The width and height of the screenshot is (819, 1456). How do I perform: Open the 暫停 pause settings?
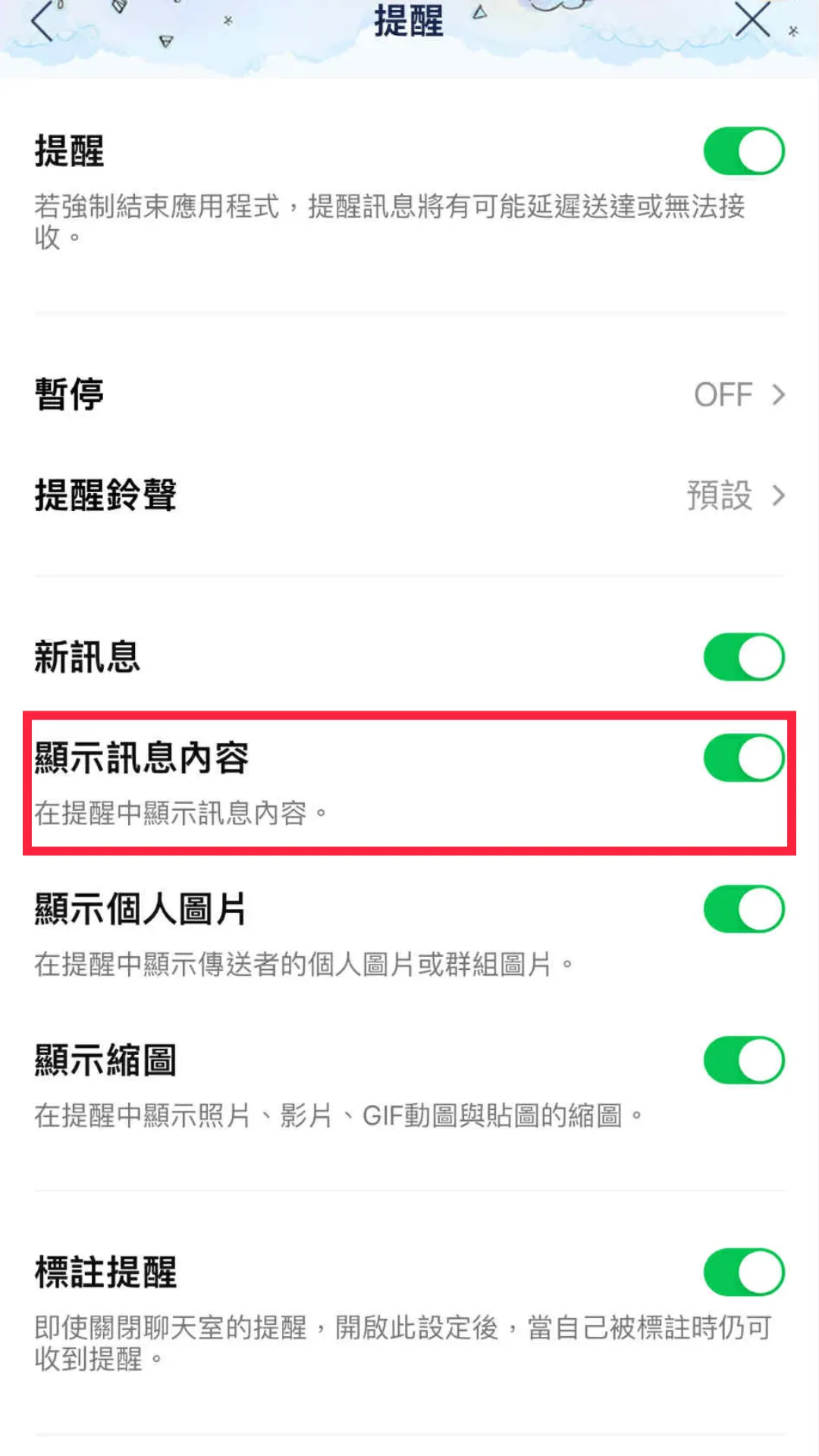point(409,394)
